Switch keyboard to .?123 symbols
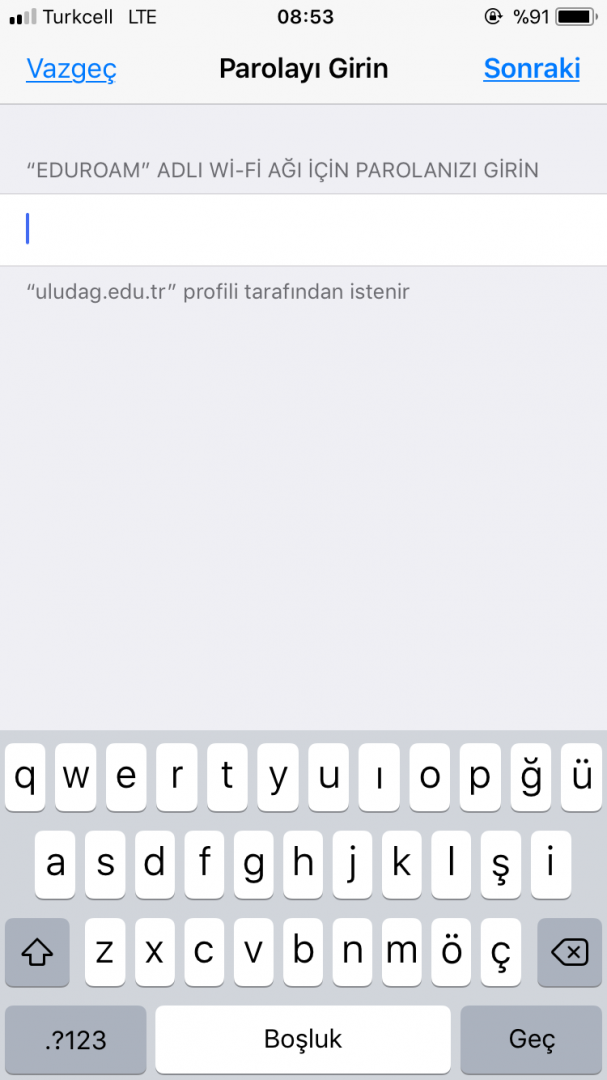 (76, 1039)
